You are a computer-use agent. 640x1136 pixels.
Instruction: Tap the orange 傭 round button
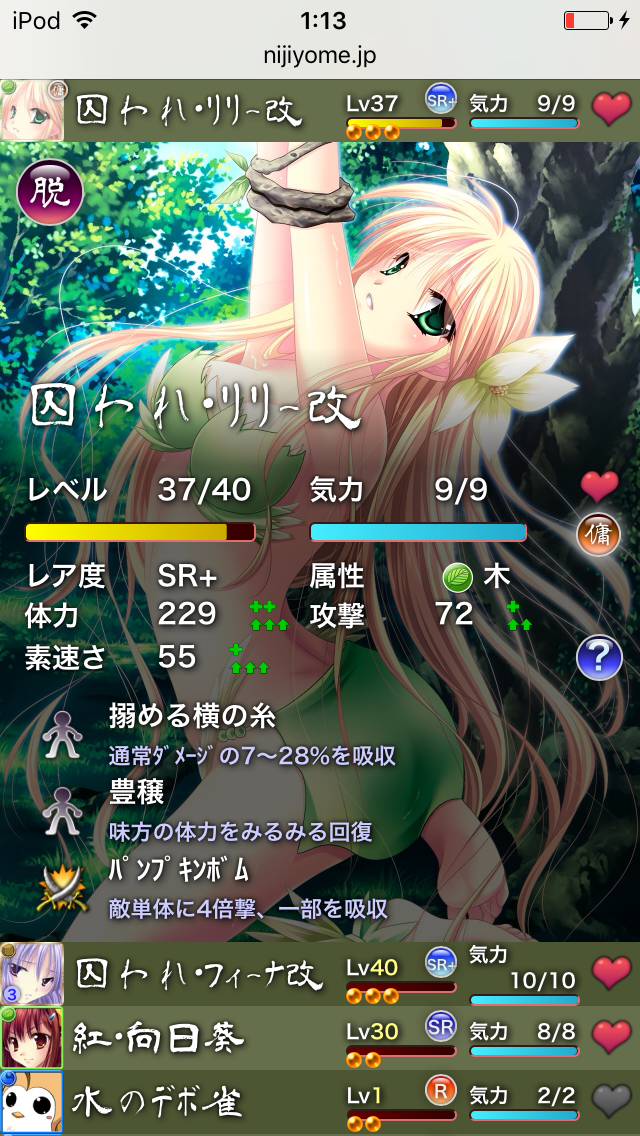[598, 535]
